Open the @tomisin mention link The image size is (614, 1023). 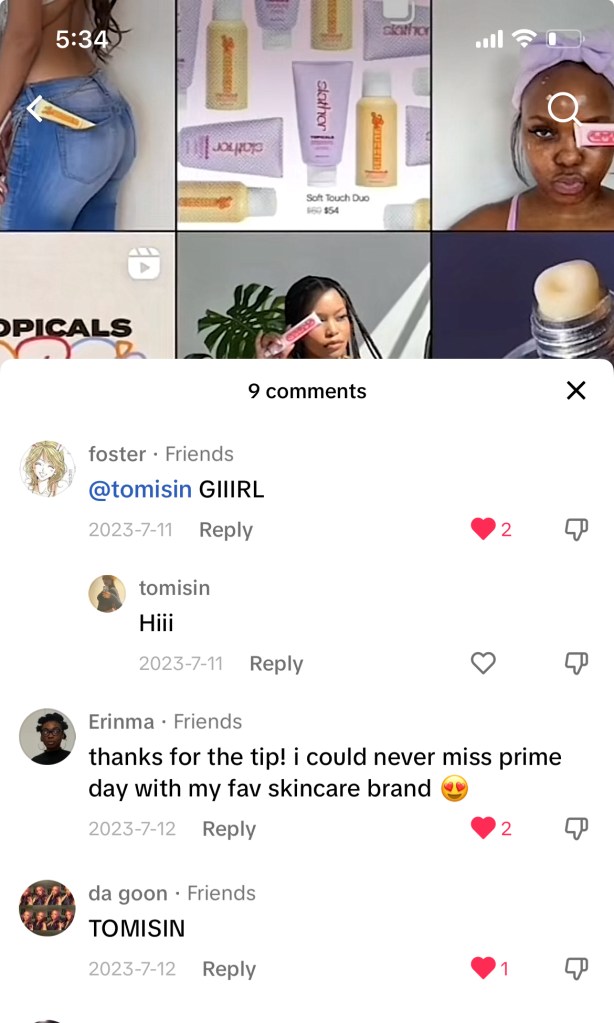140,491
